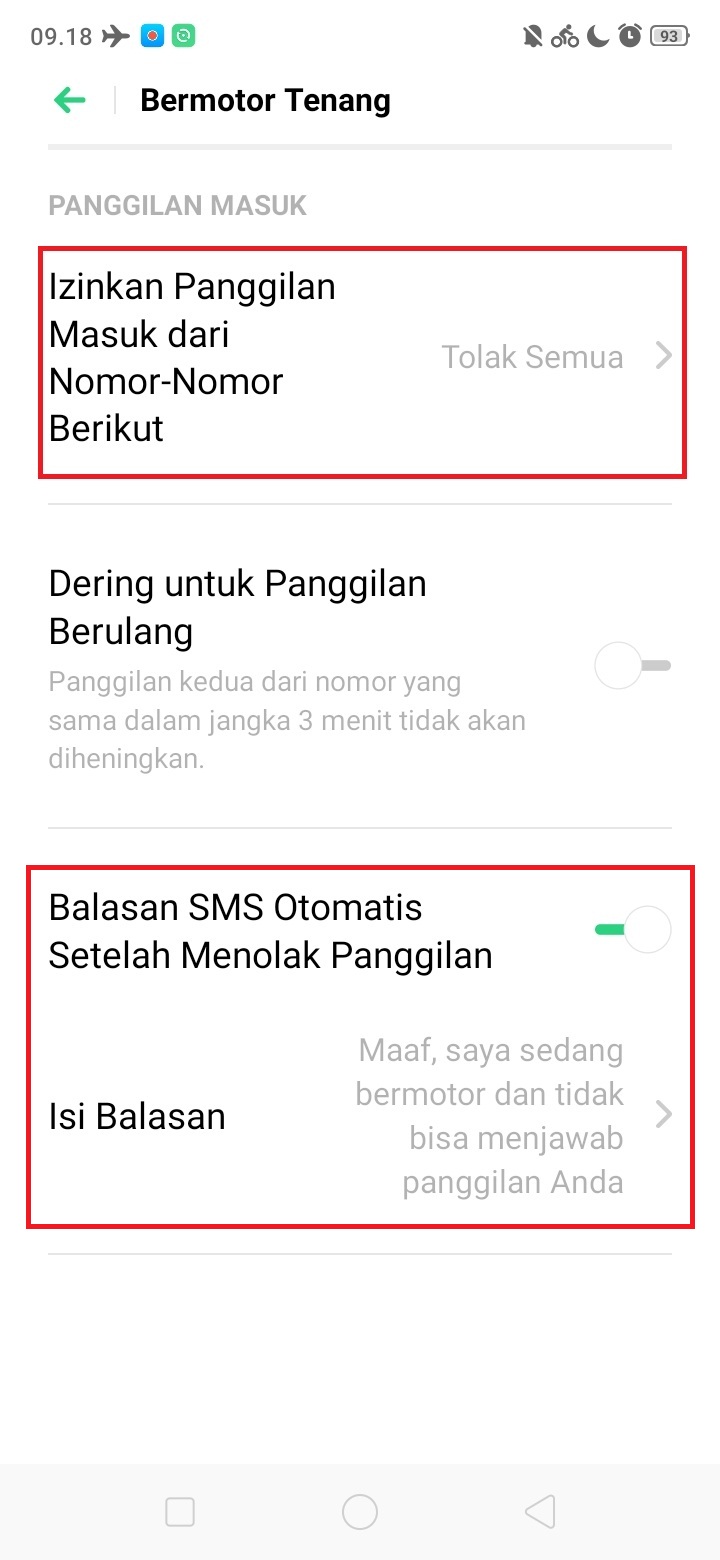Image resolution: width=720 pixels, height=1560 pixels.
Task: Turn off Balasan SMS Otomatis
Action: [632, 930]
